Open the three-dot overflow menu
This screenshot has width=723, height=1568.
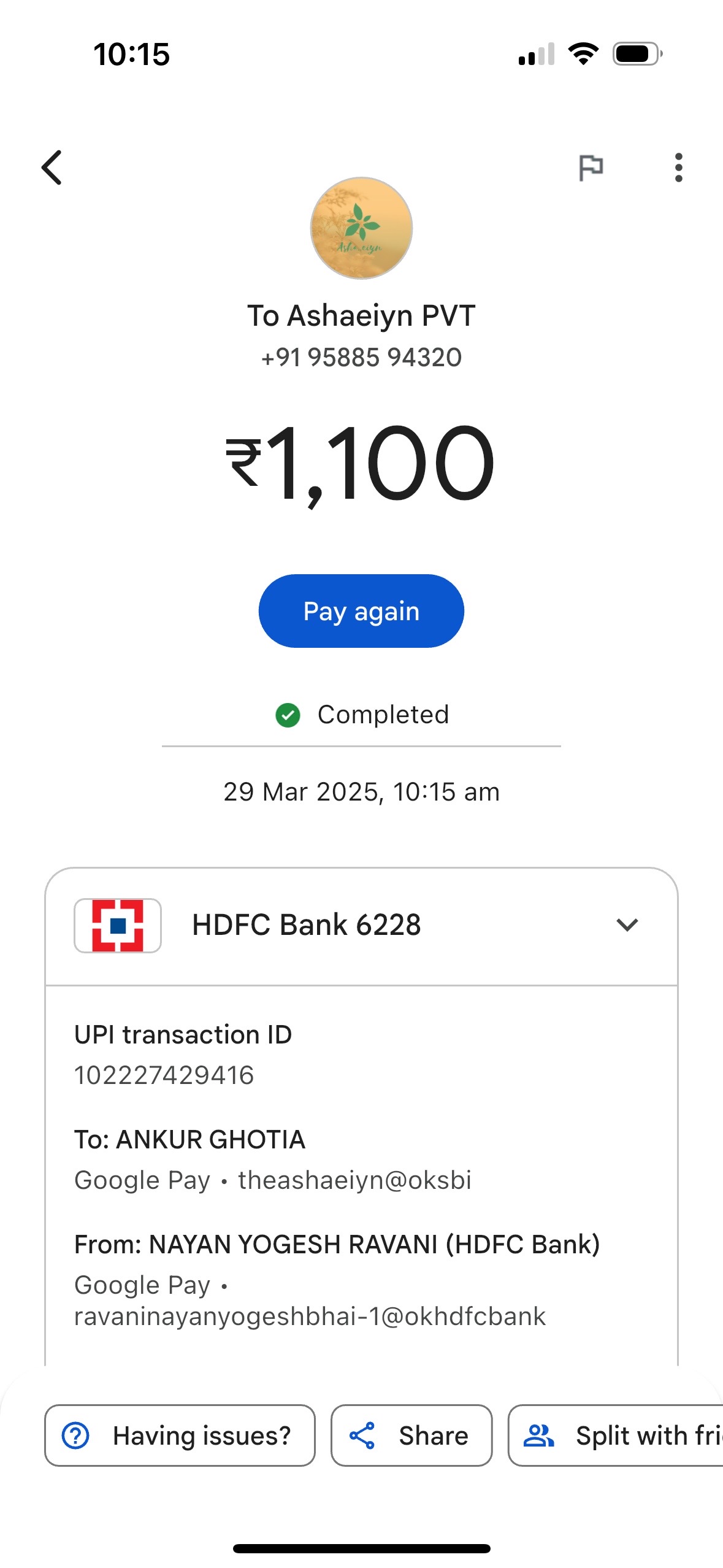coord(678,167)
